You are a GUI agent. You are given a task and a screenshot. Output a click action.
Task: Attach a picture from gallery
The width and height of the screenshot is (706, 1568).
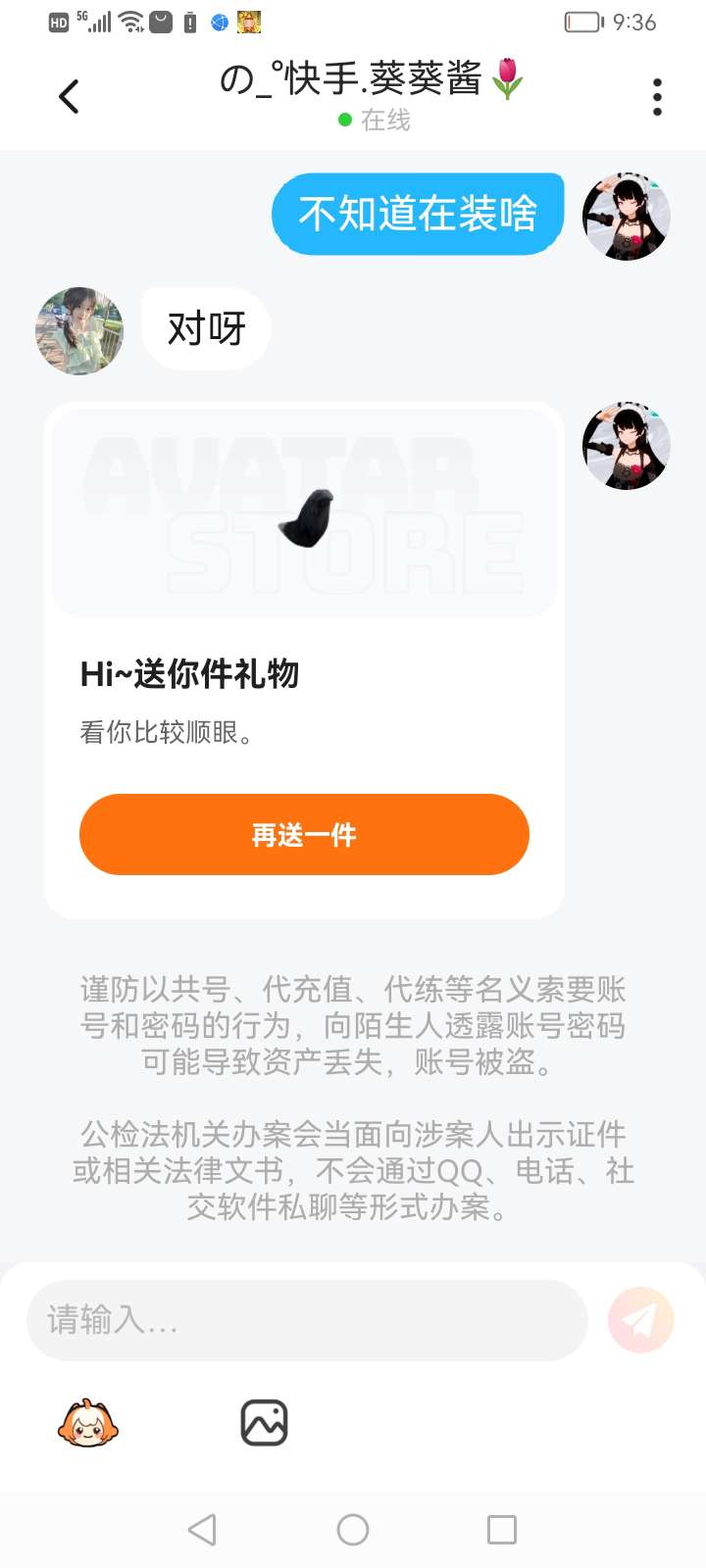tap(264, 1423)
